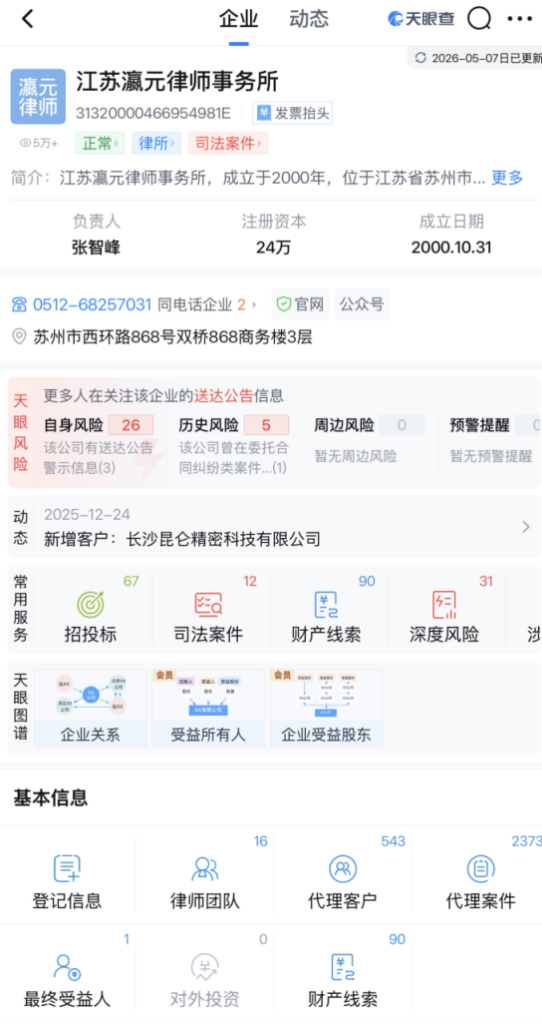Open the three-dot overflow menu
The image size is (542, 1024).
pos(520,19)
